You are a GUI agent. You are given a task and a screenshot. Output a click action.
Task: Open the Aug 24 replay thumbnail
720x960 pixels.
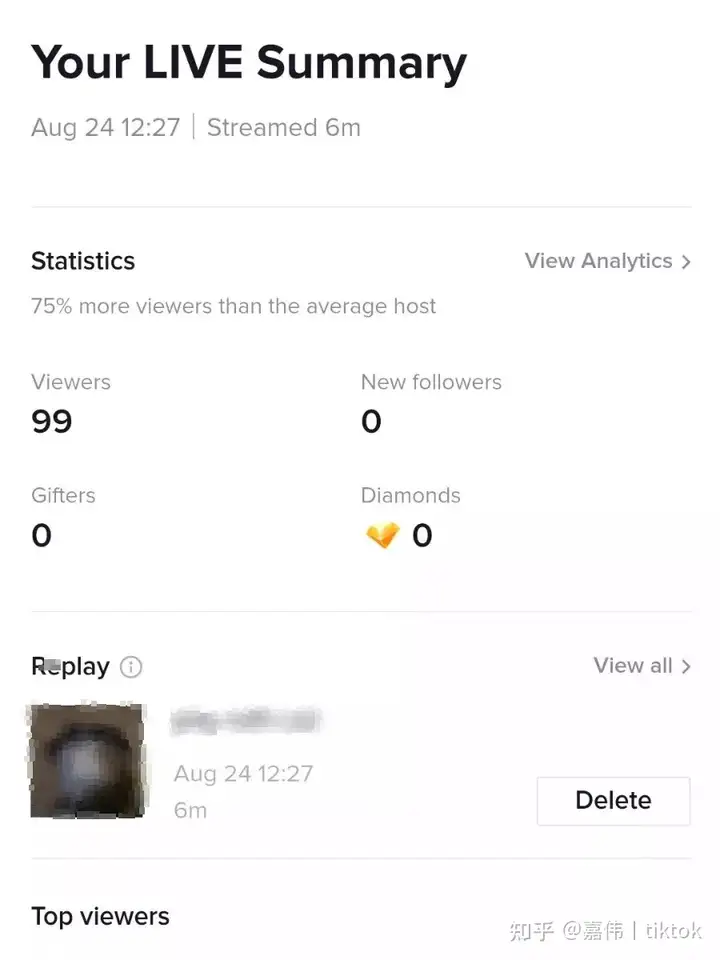87,760
